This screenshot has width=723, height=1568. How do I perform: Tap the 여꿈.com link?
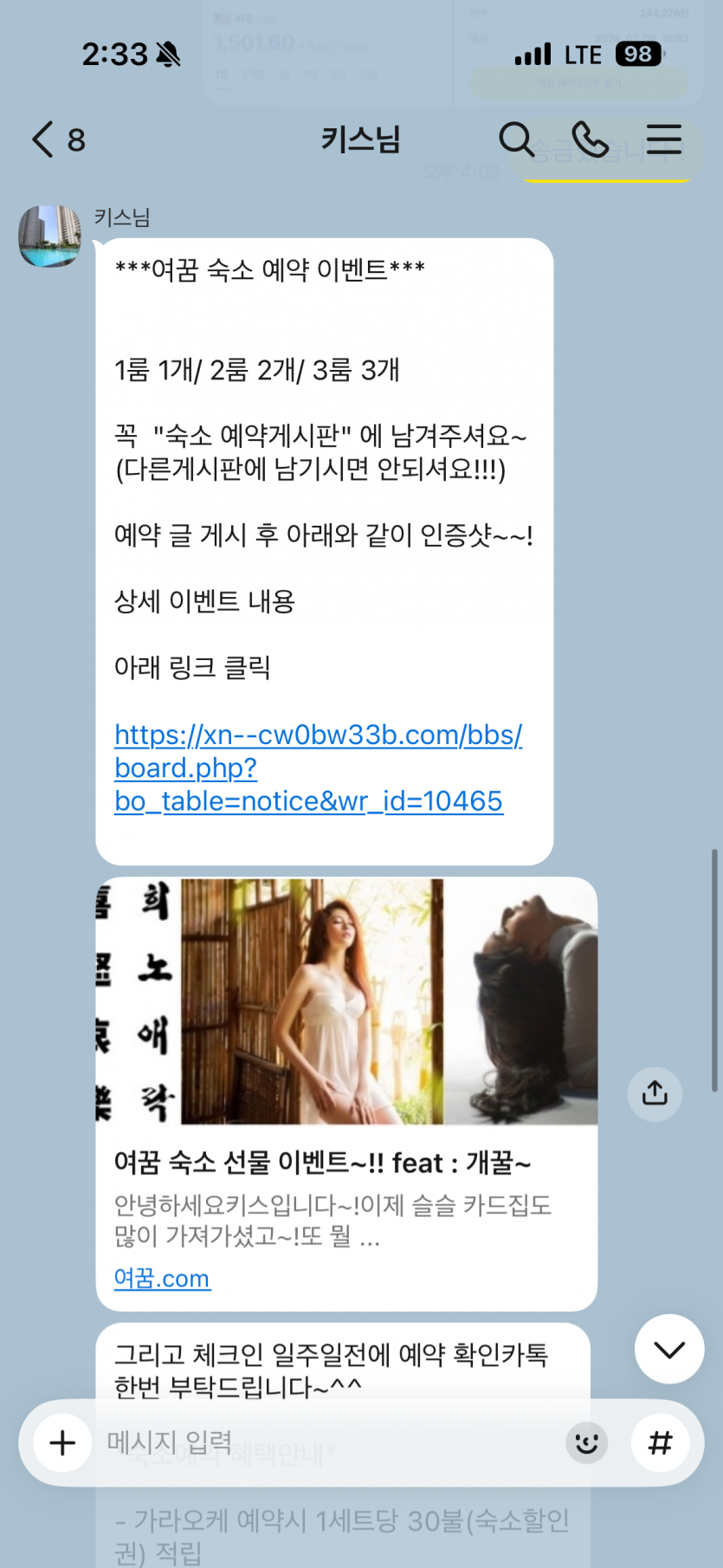point(162,1278)
